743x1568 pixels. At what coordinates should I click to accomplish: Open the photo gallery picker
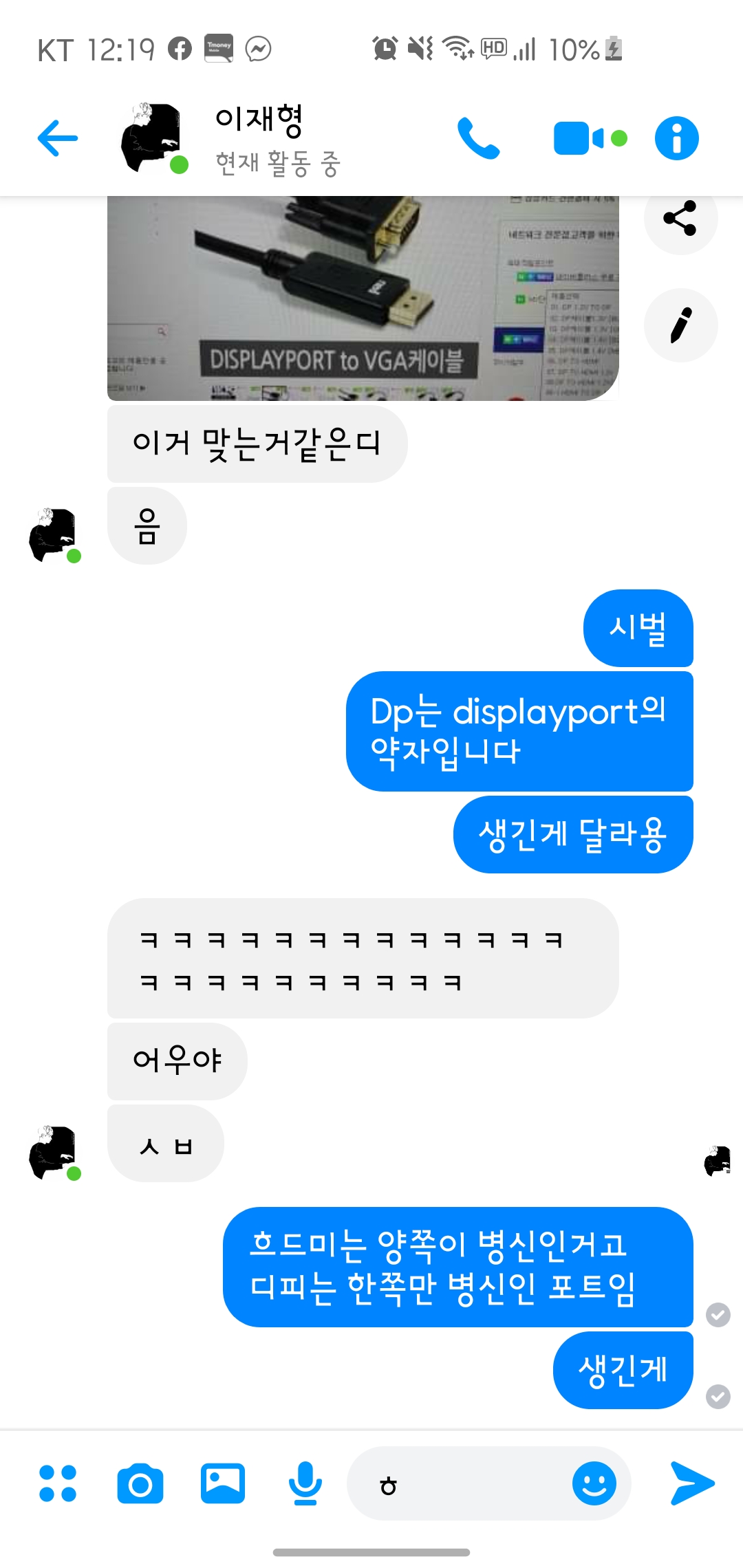coord(223,1483)
